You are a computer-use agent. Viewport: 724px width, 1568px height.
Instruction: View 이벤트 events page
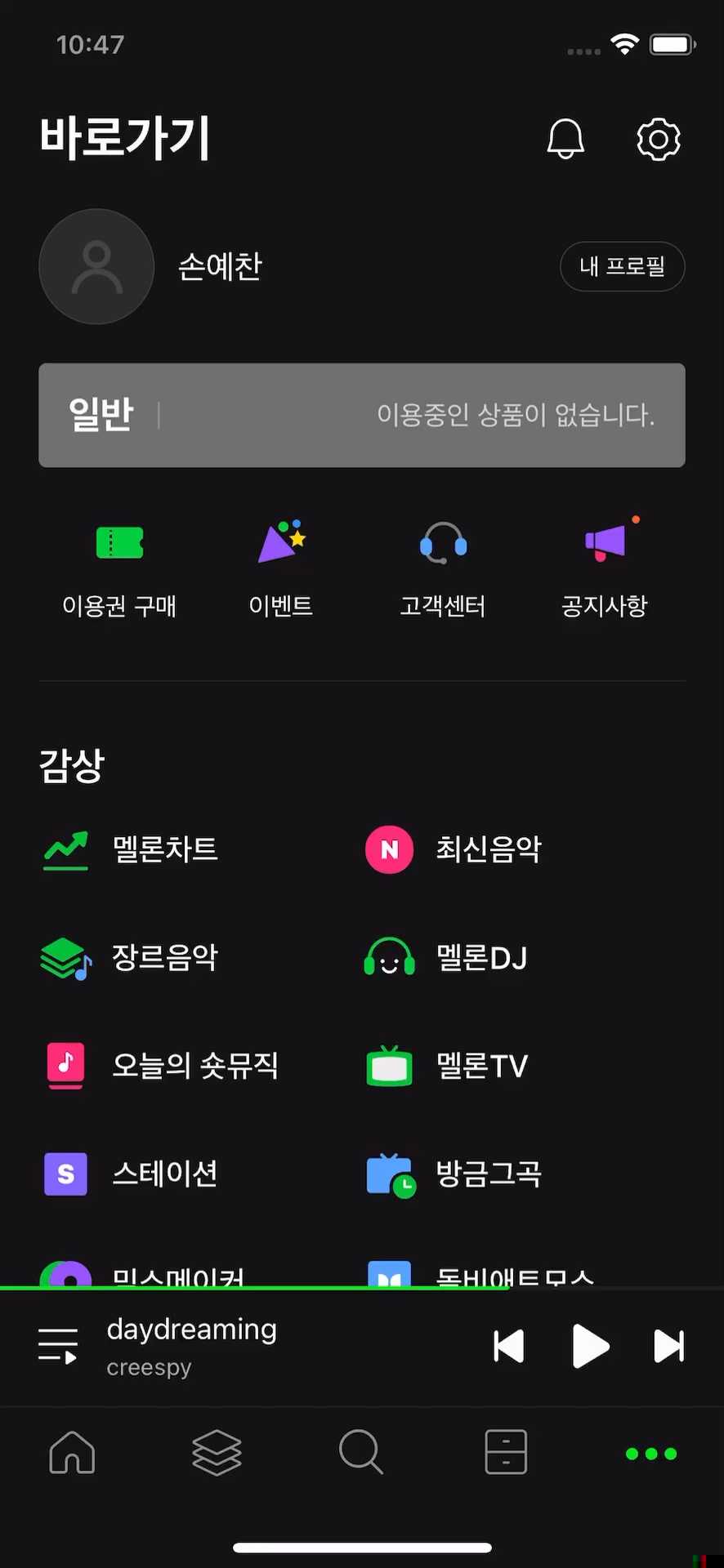click(281, 568)
